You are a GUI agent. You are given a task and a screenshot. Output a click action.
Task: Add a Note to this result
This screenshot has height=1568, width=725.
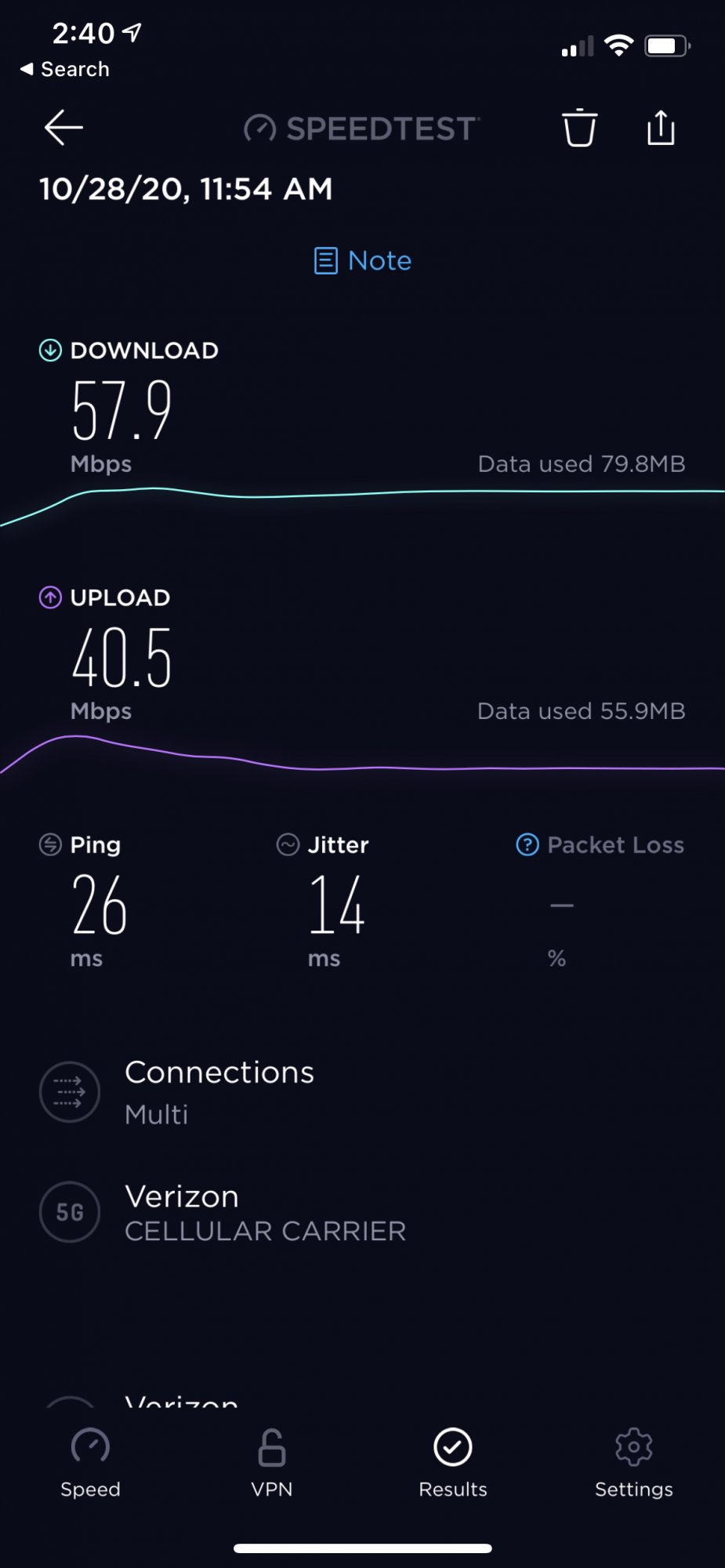[x=363, y=260]
